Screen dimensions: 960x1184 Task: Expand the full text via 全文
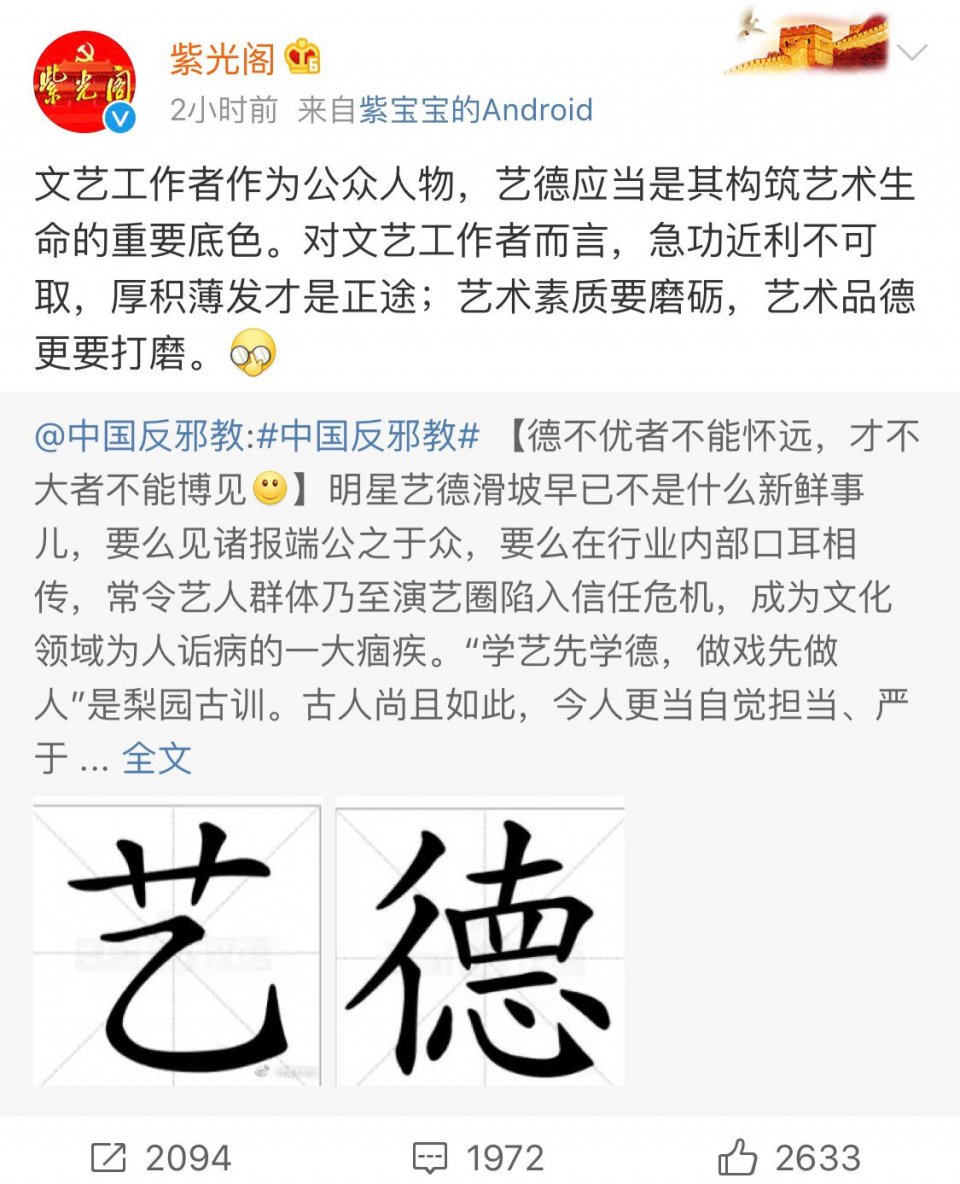[x=157, y=759]
